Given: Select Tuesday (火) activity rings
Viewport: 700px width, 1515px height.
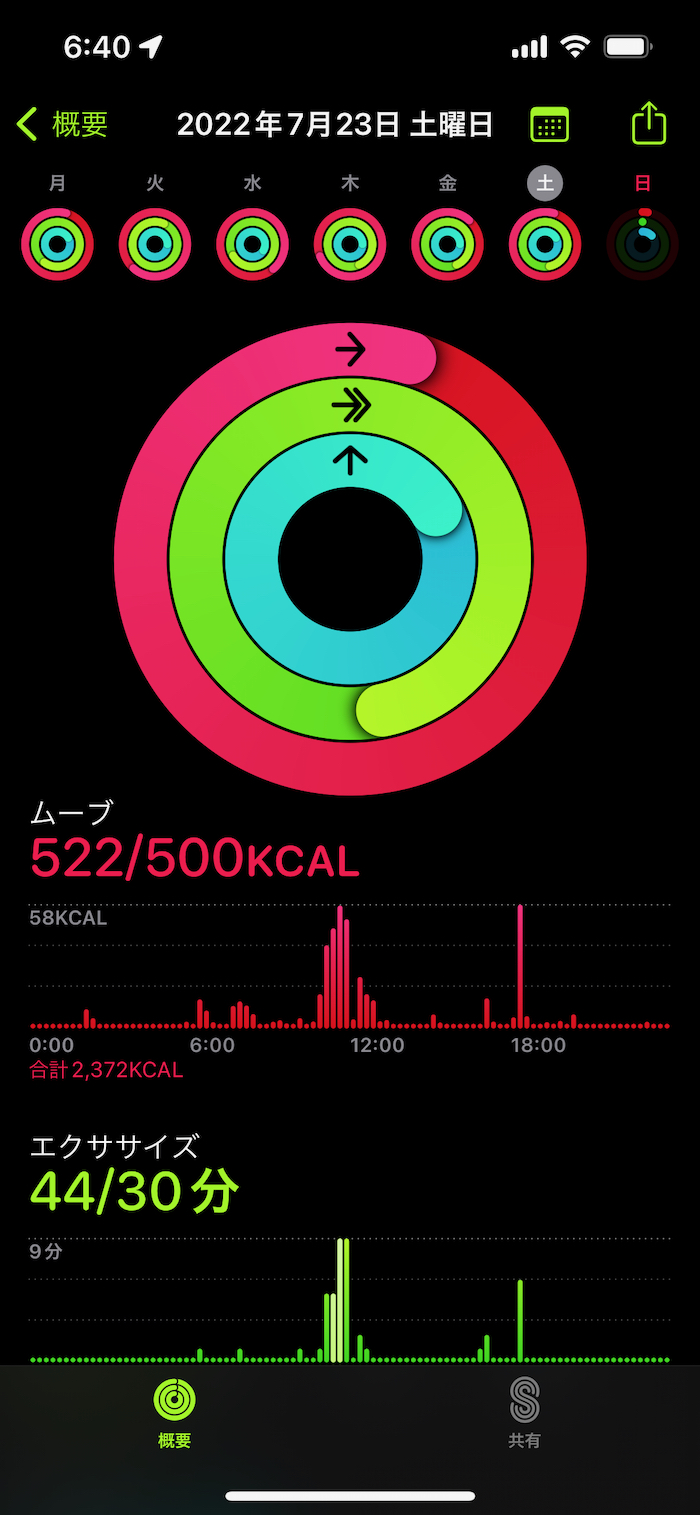Looking at the screenshot, I should [x=155, y=243].
